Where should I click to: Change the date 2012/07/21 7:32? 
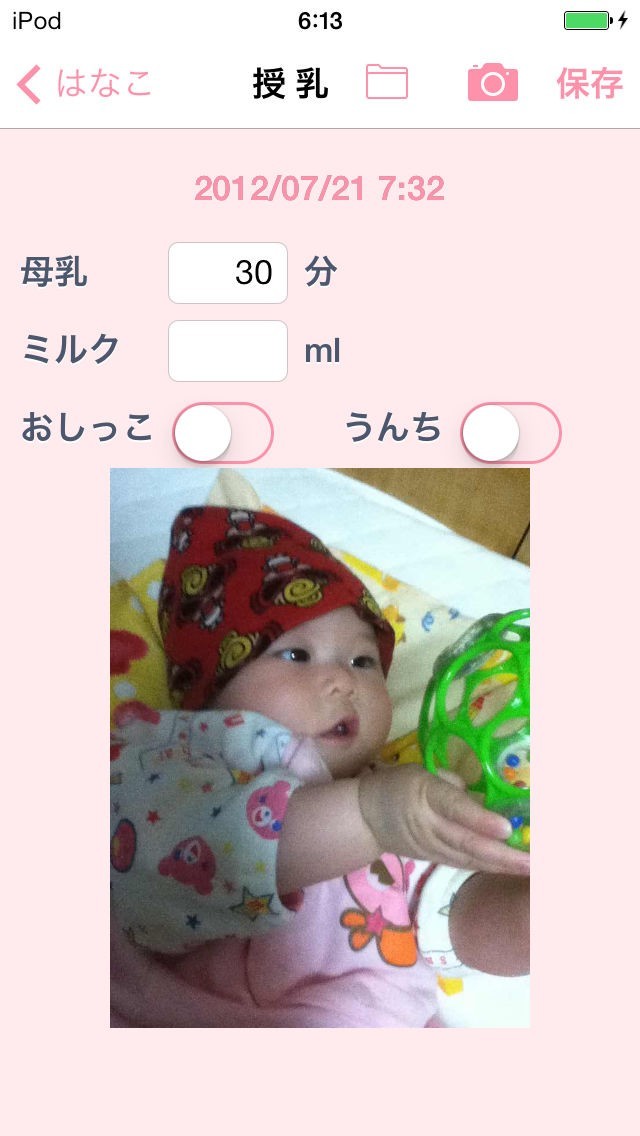[320, 189]
